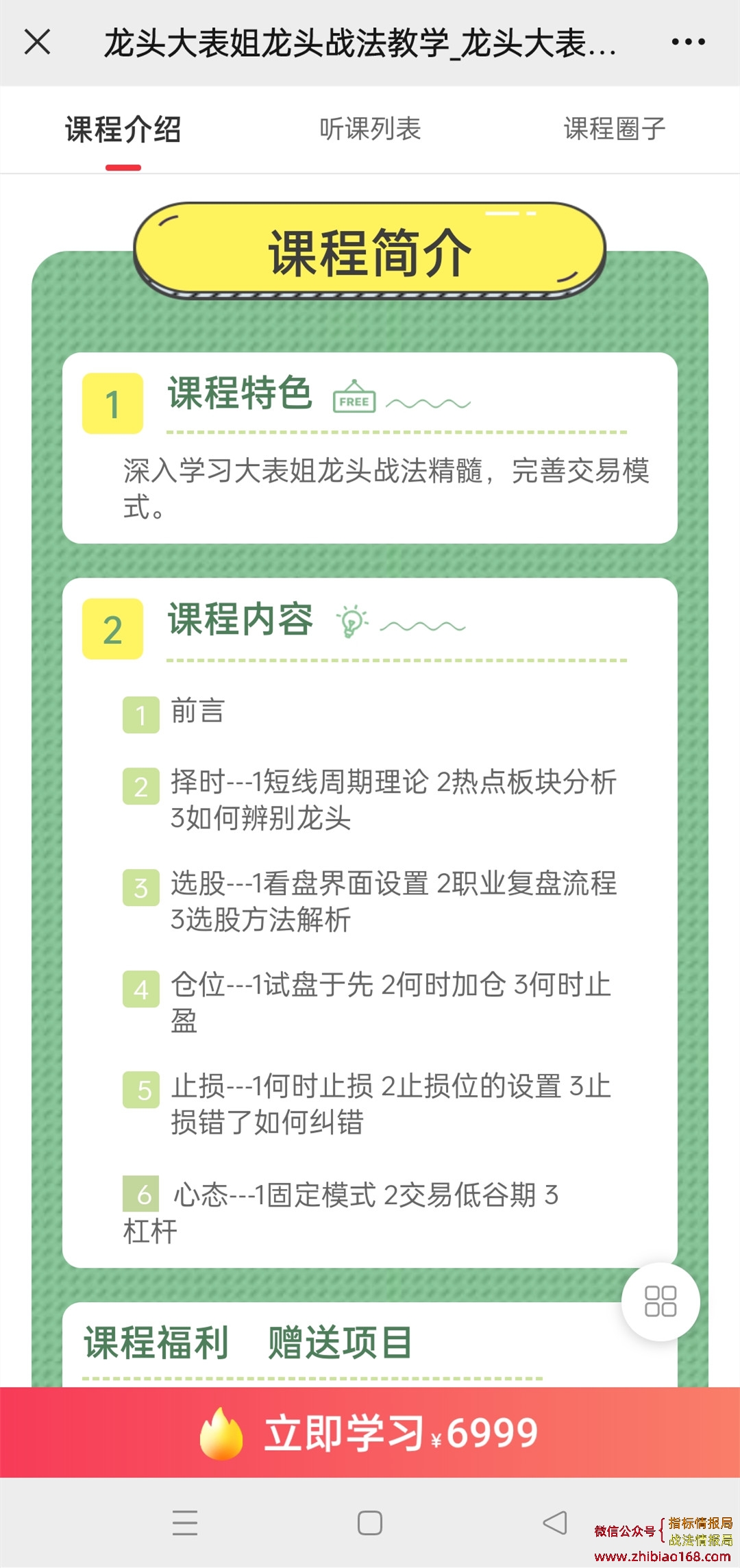Switch to the 听课列表 tab
This screenshot has height=1568, width=740.
[x=370, y=130]
